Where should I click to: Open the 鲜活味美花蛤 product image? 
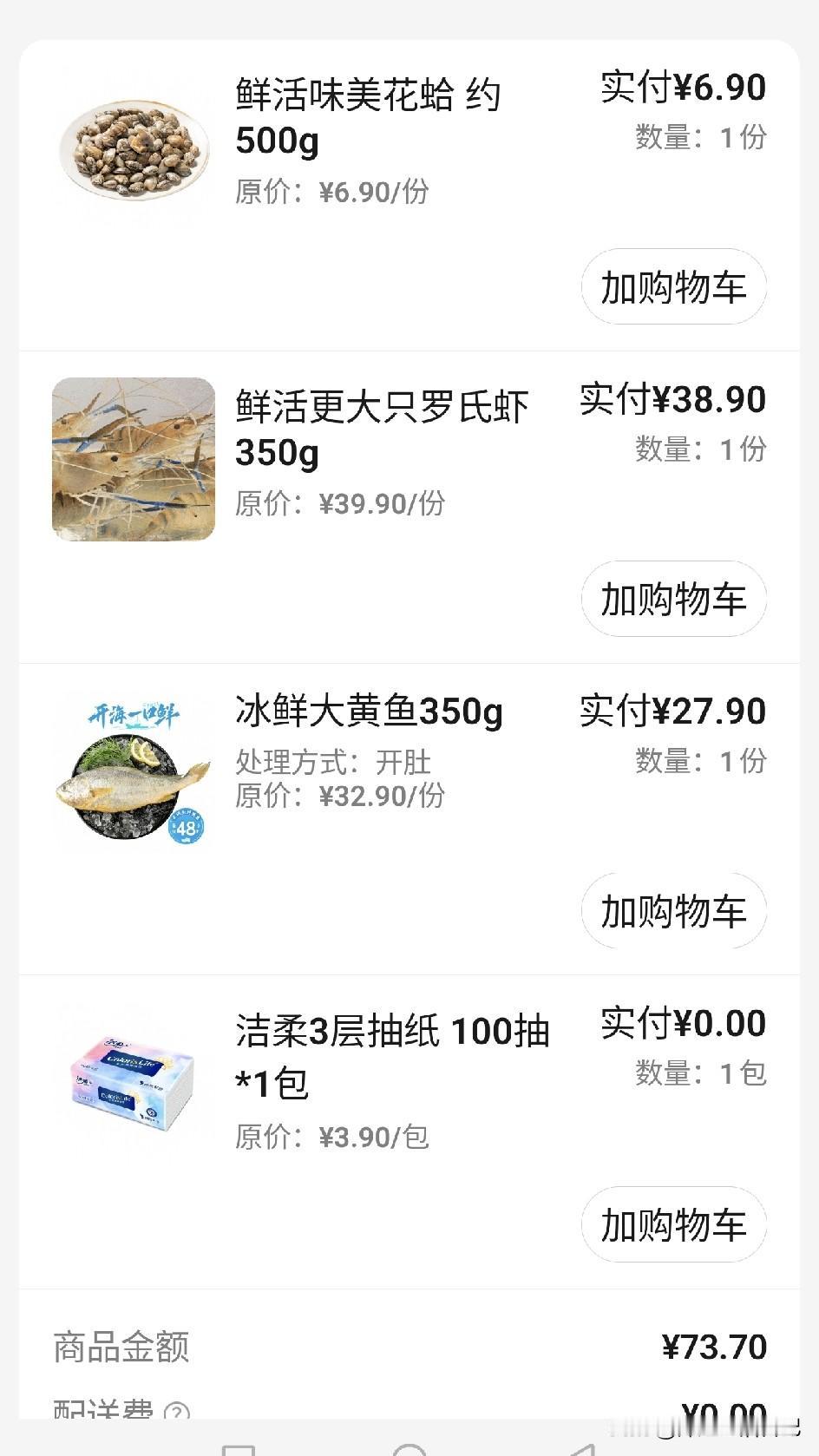point(134,148)
